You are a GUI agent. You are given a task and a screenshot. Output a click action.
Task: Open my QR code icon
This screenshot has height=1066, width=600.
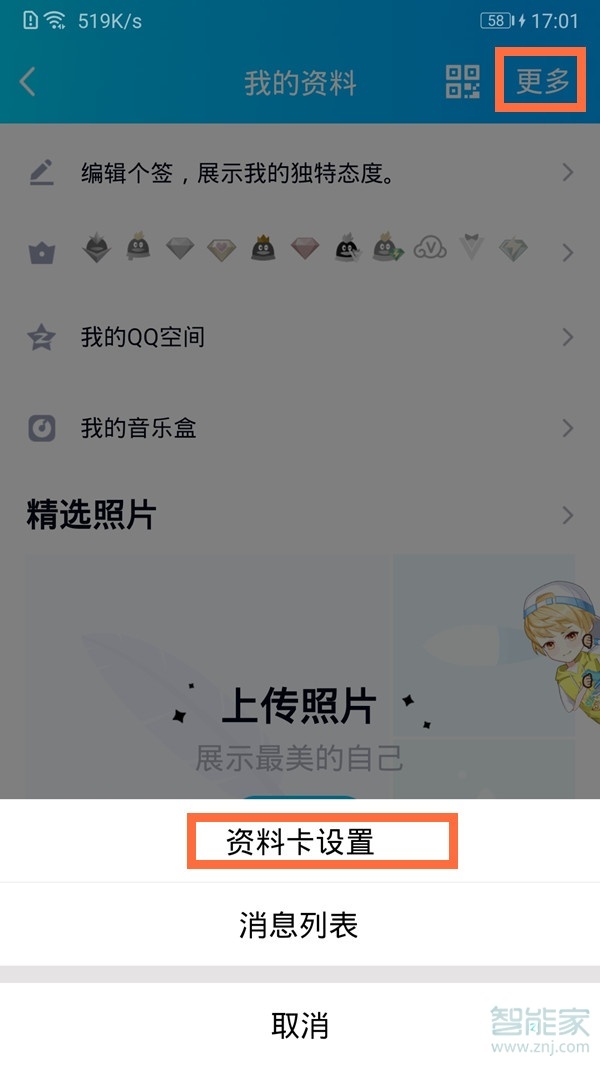coord(462,82)
